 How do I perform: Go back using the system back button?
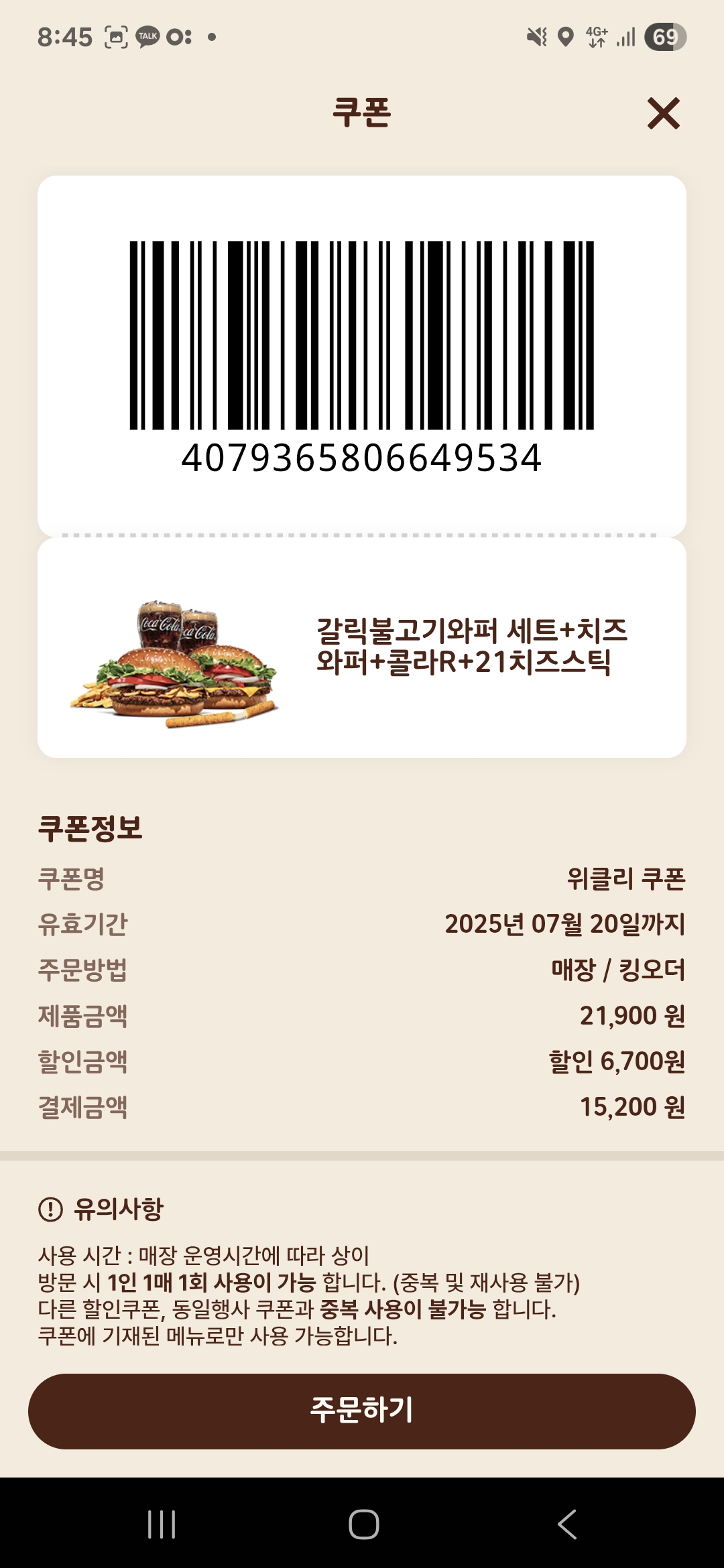point(566,1524)
